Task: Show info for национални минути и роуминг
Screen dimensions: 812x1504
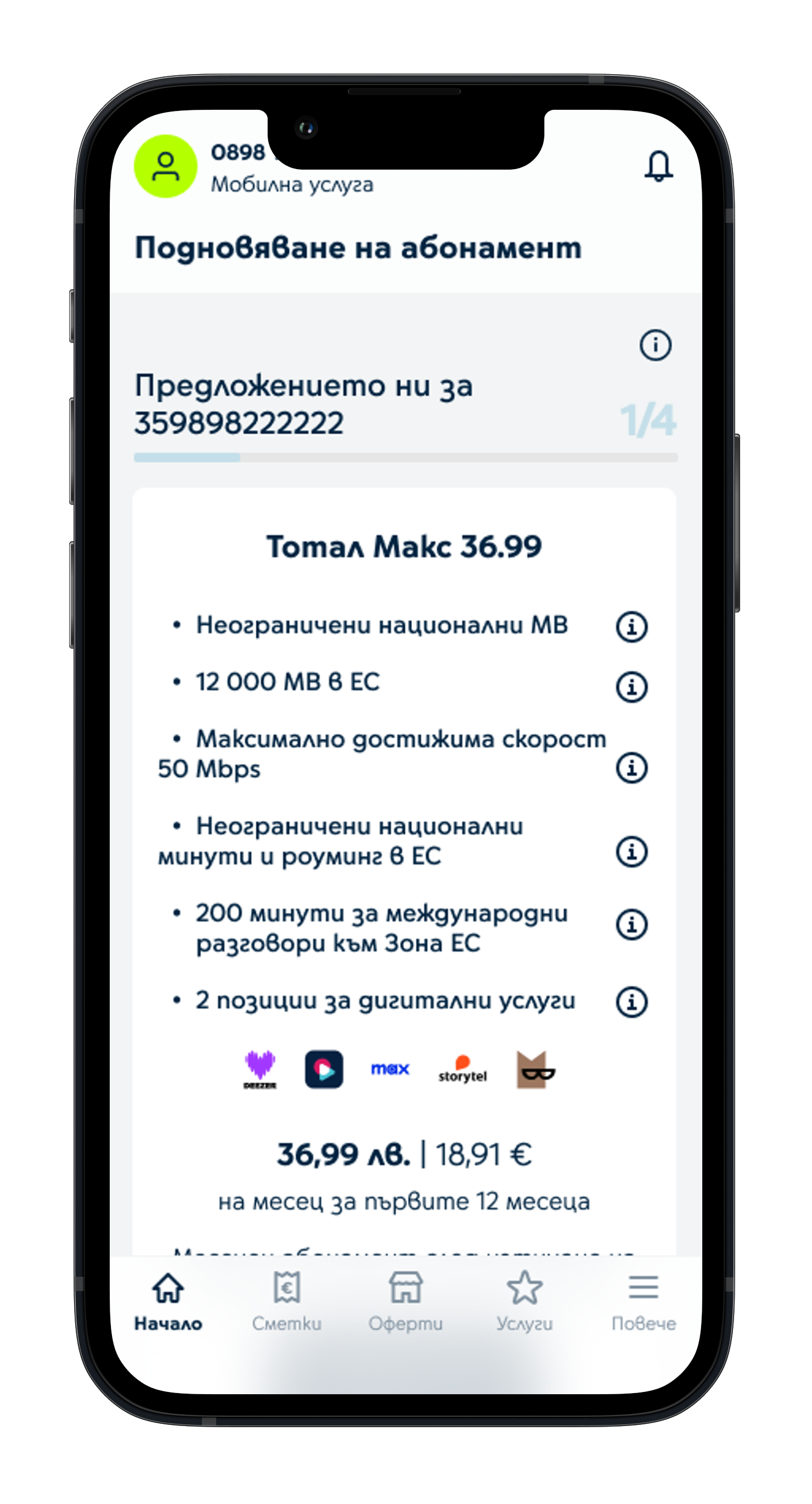Action: tap(631, 852)
